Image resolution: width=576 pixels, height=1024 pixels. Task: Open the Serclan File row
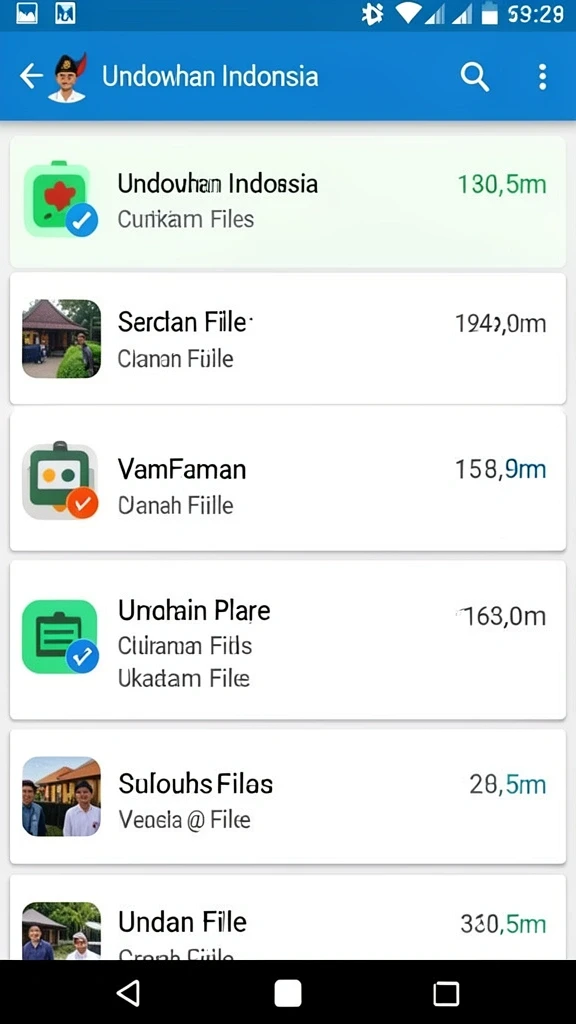point(288,338)
